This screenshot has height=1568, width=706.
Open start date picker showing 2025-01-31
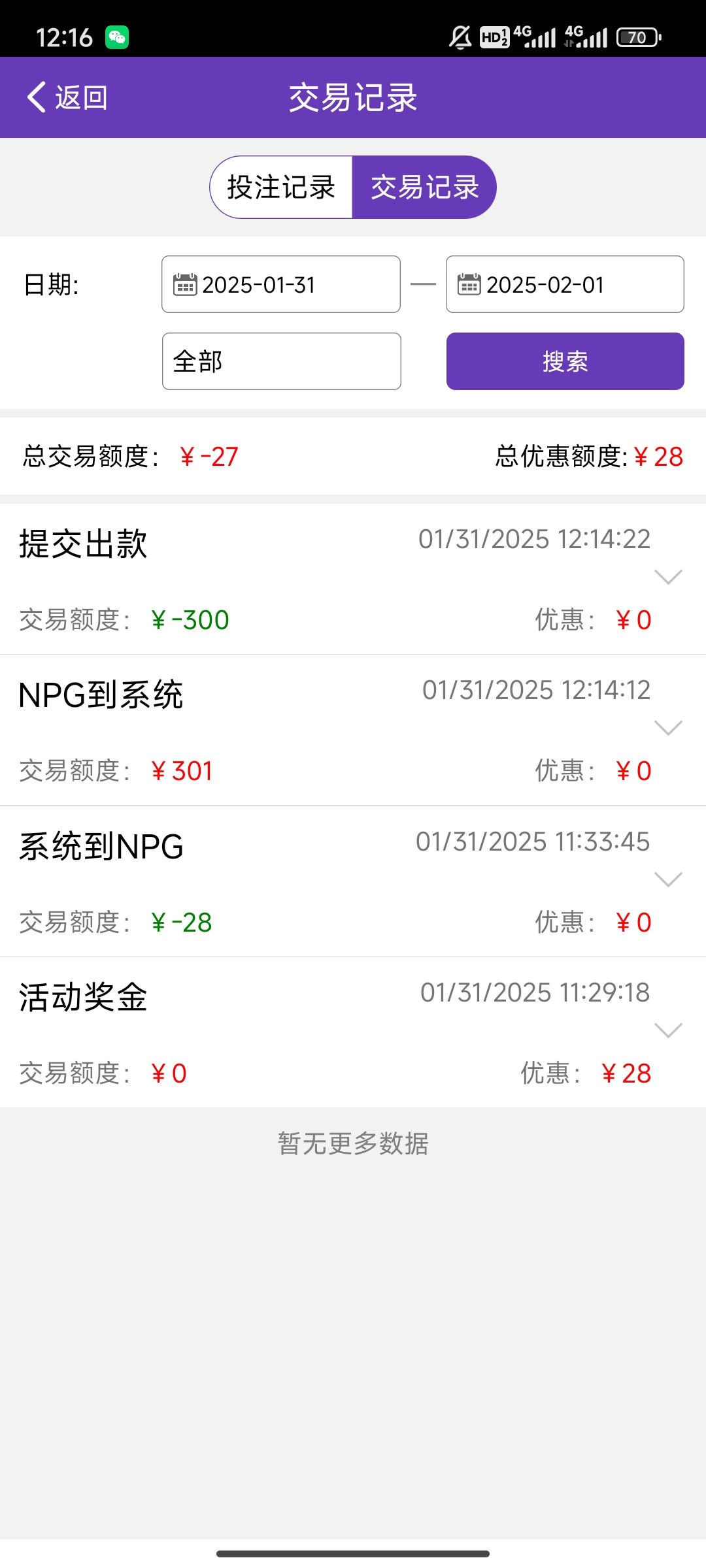281,285
